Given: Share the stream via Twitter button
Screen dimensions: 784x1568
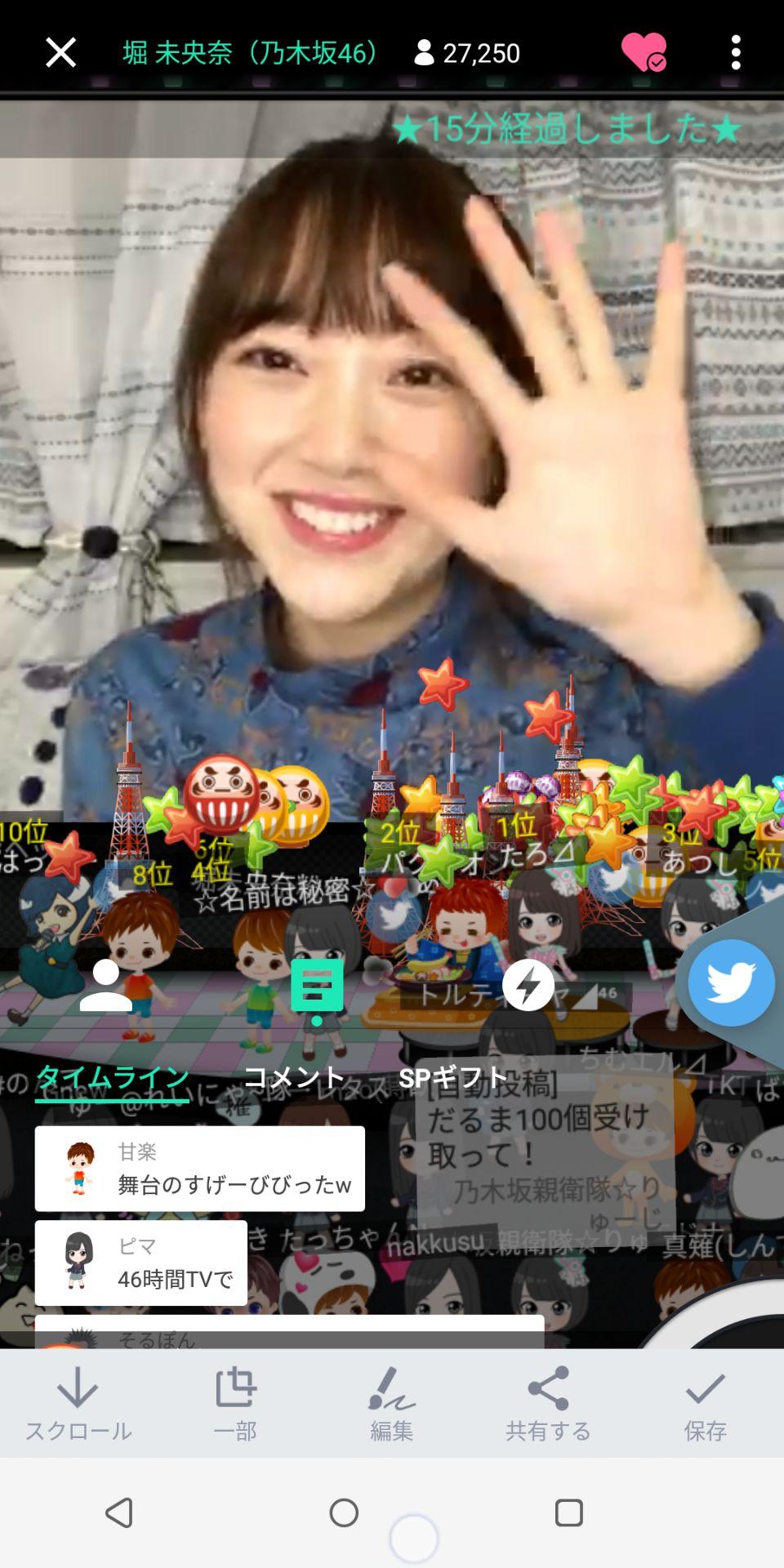Looking at the screenshot, I should (x=730, y=983).
